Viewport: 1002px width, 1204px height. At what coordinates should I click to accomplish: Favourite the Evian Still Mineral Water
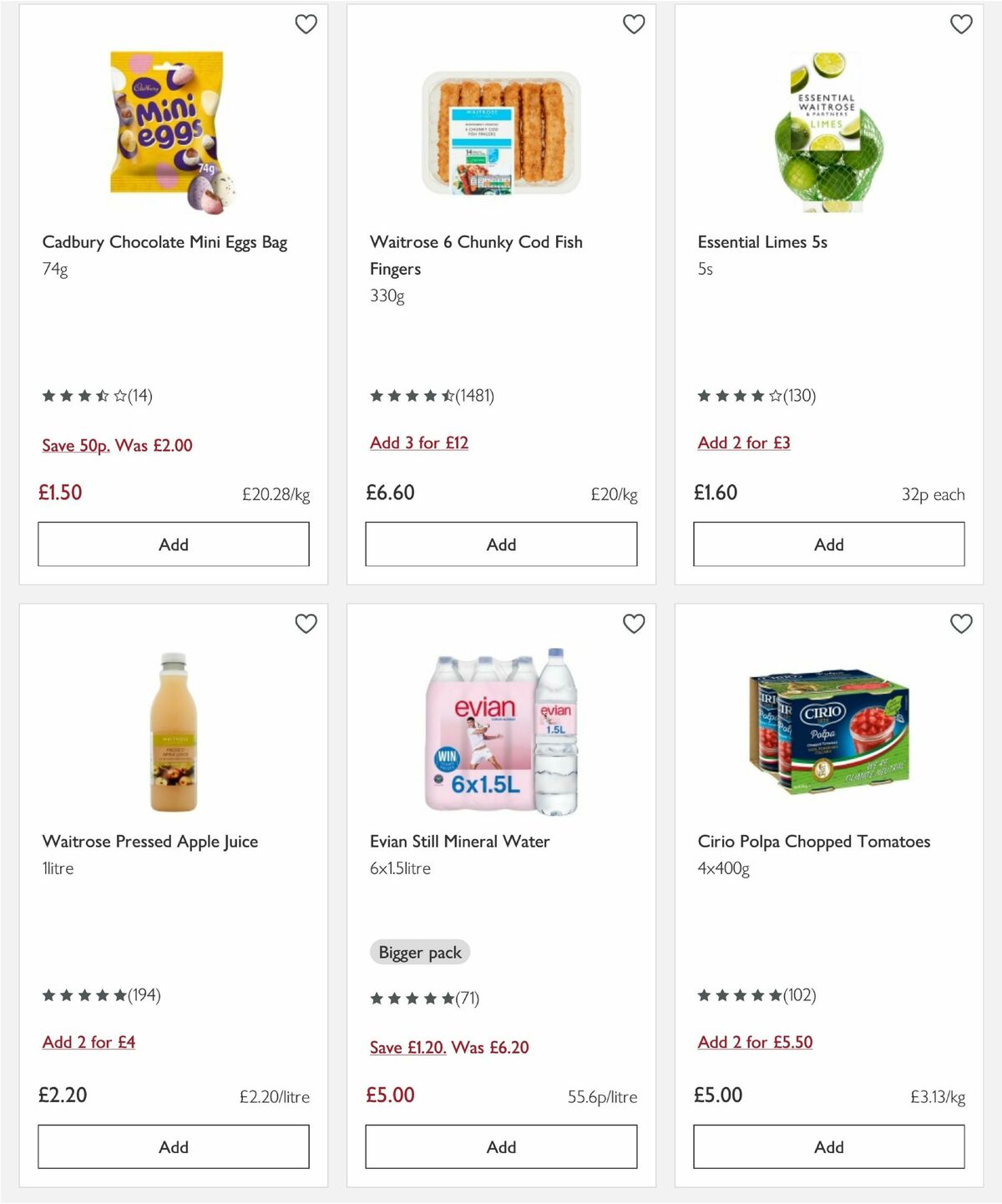coord(634,624)
